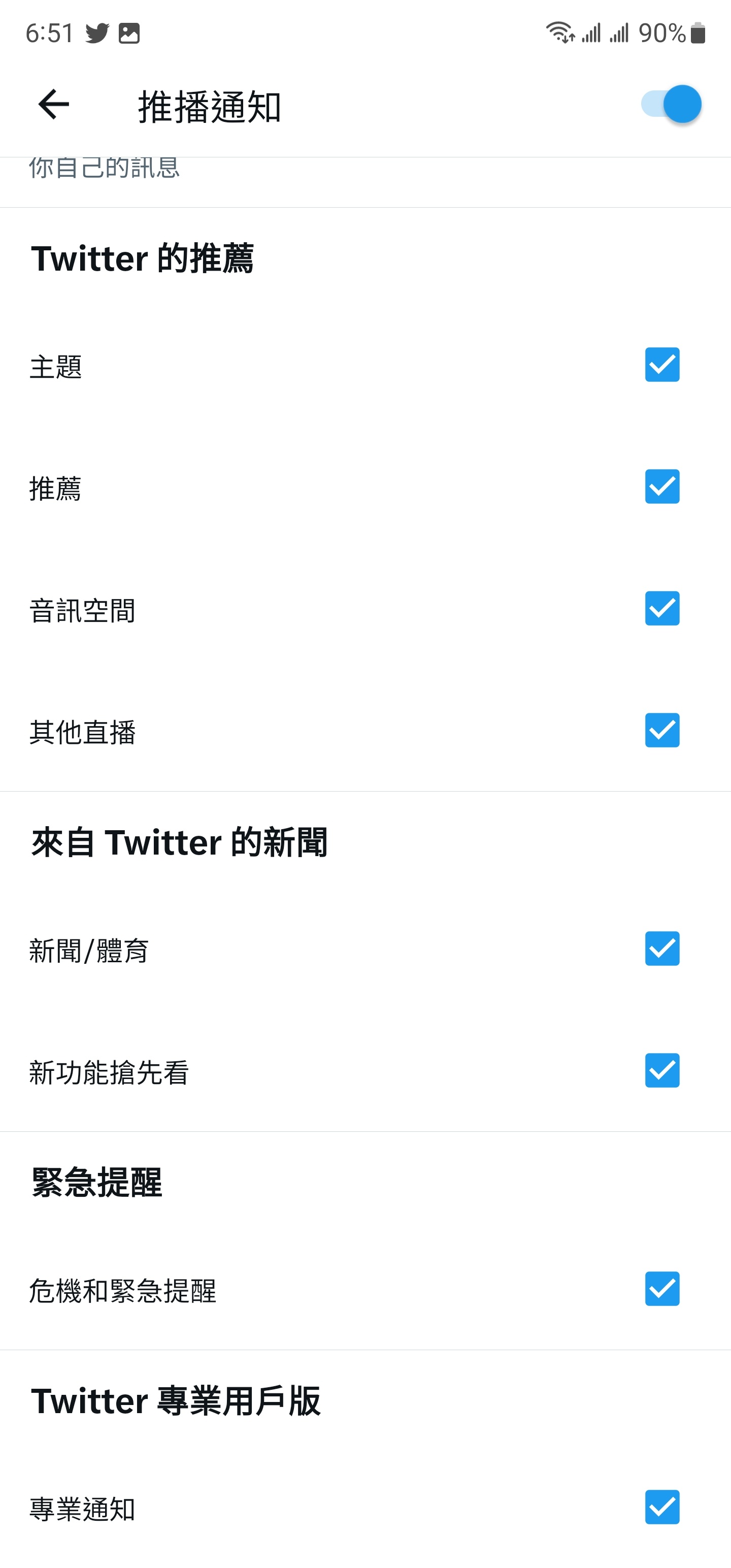Viewport: 731px width, 1568px height.
Task: Disable 新聞/體育 notifications
Action: coord(662,949)
